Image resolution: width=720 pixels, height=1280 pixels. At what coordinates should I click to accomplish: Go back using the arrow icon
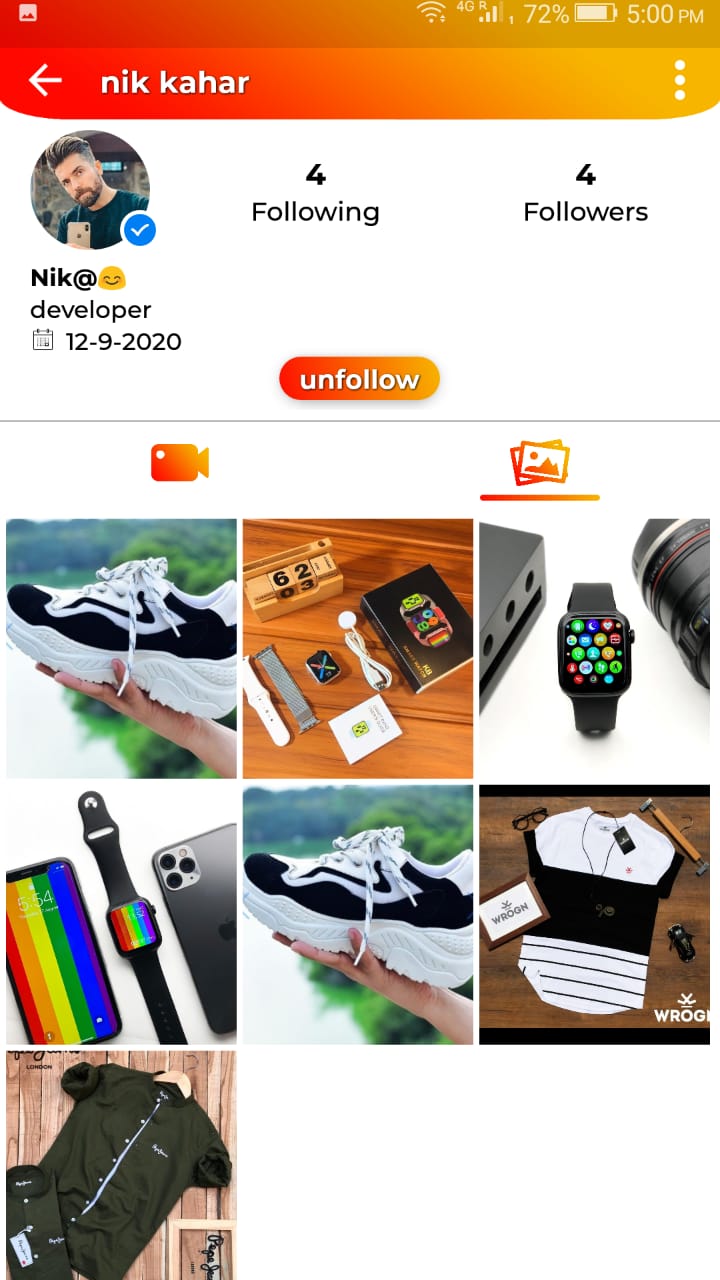coord(45,81)
